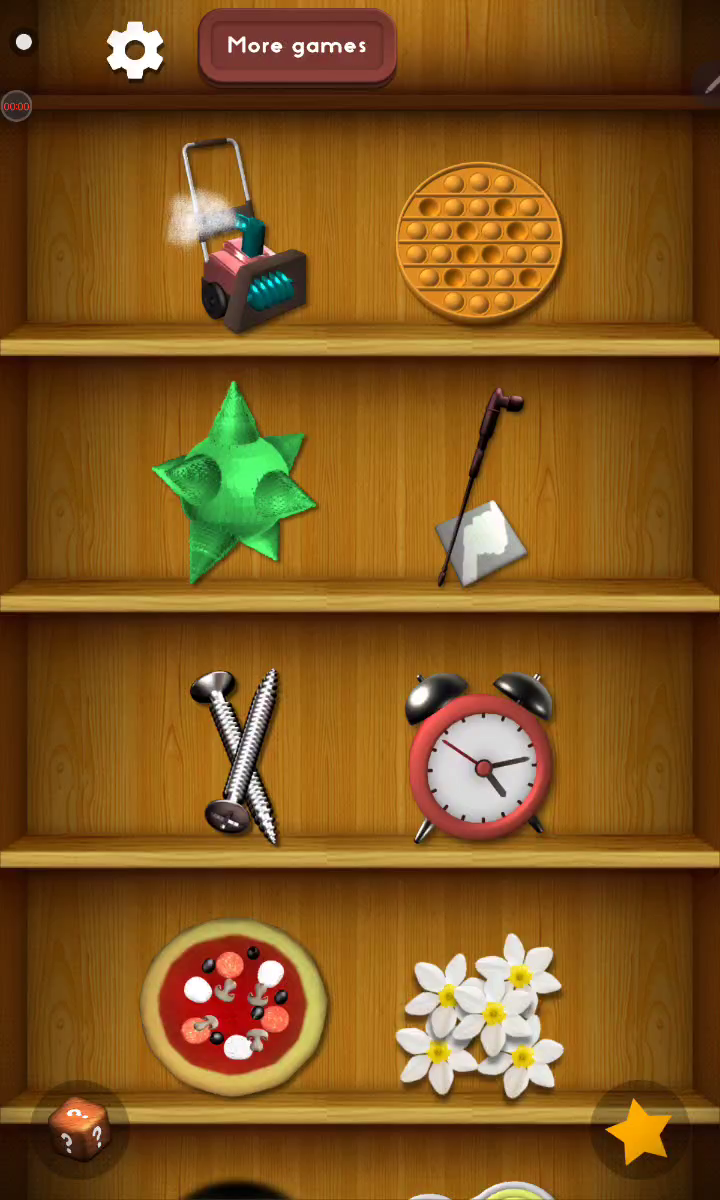Open the snow blower toy
Image resolution: width=720 pixels, height=1200 pixels.
pos(245,236)
